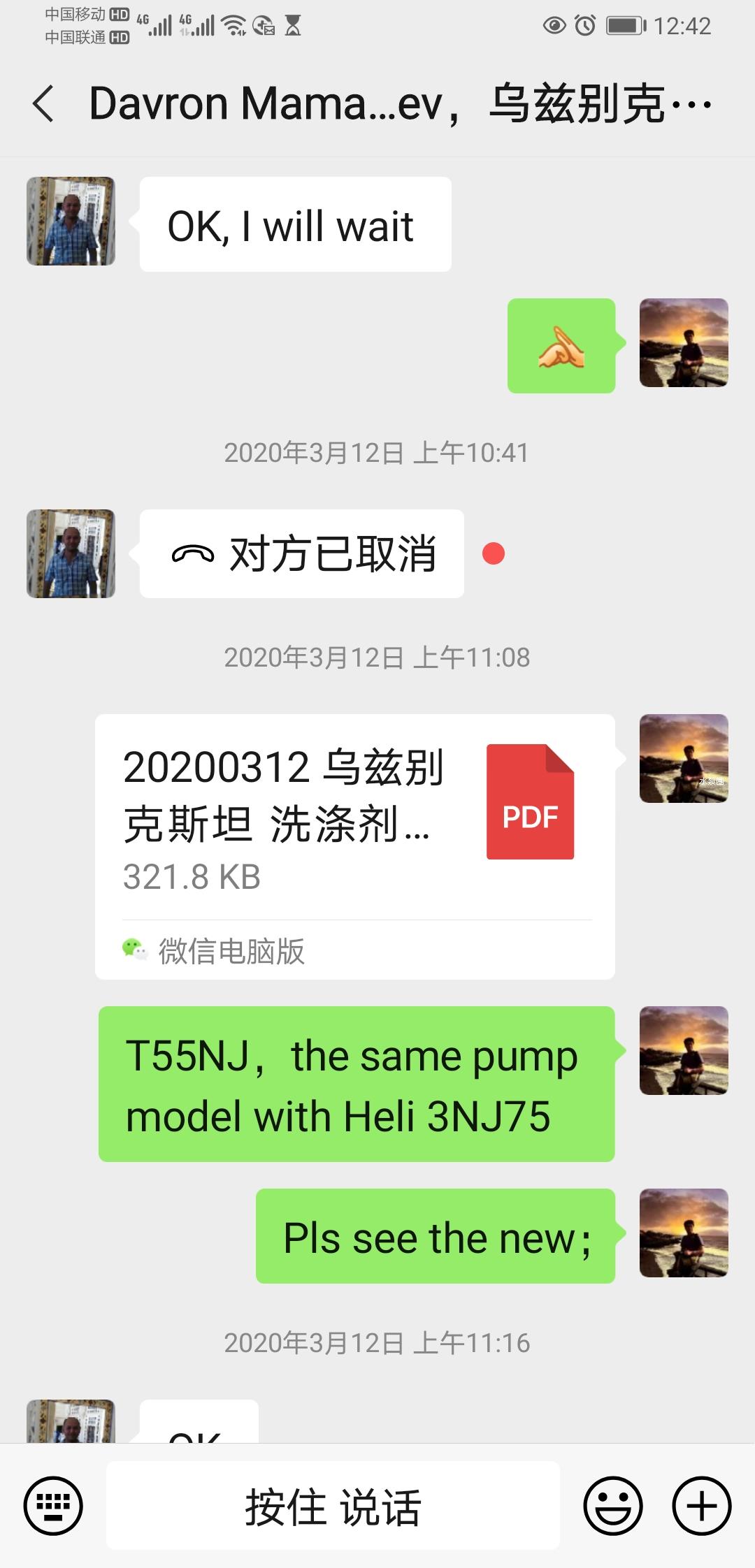Open chat details via three-dot menu

(x=691, y=104)
